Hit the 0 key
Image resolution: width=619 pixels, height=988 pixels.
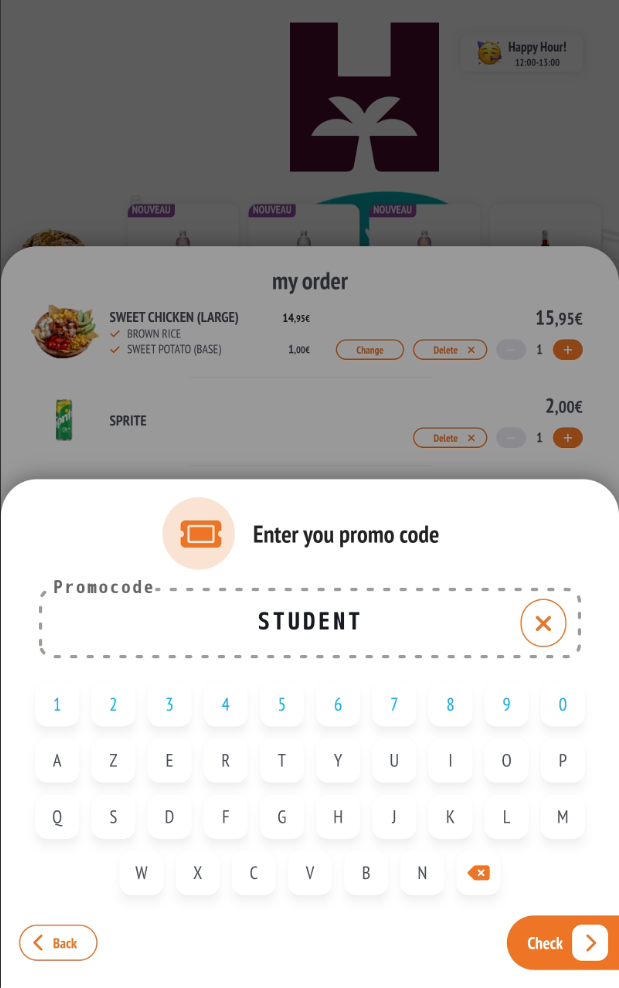562,705
